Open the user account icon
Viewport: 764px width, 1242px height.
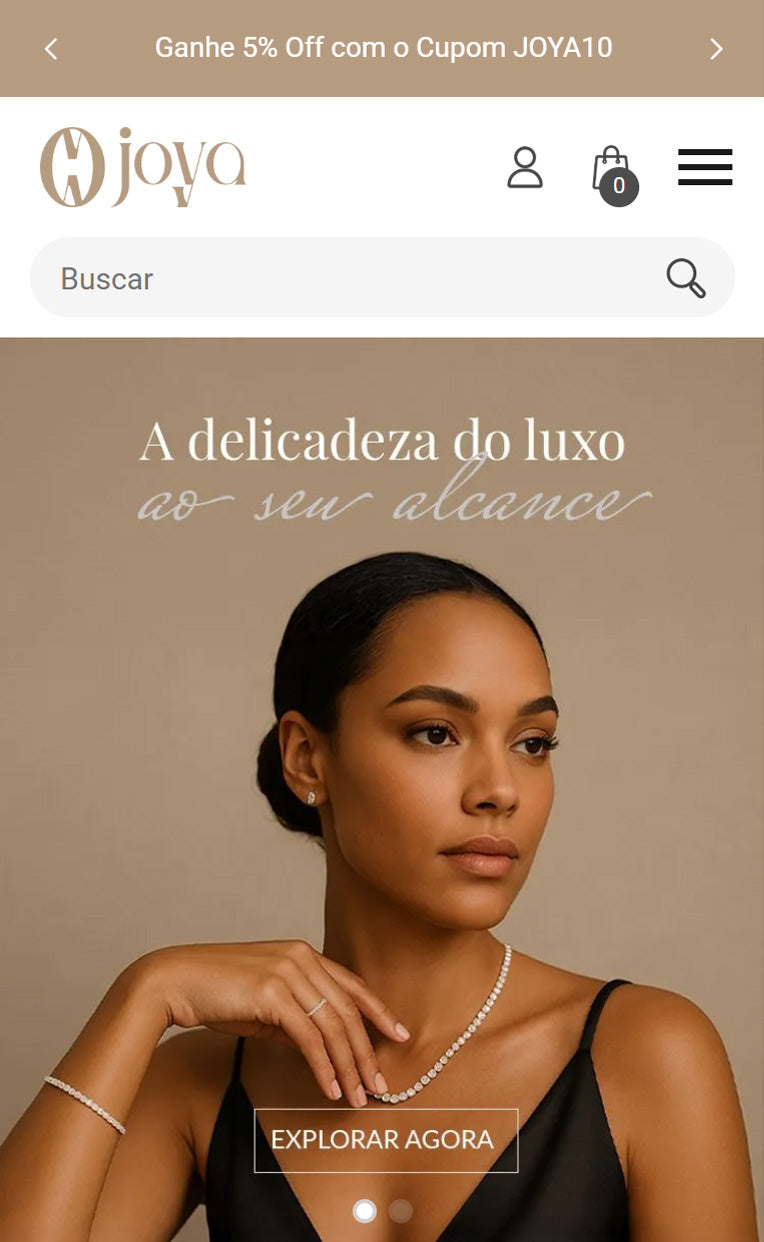click(524, 168)
